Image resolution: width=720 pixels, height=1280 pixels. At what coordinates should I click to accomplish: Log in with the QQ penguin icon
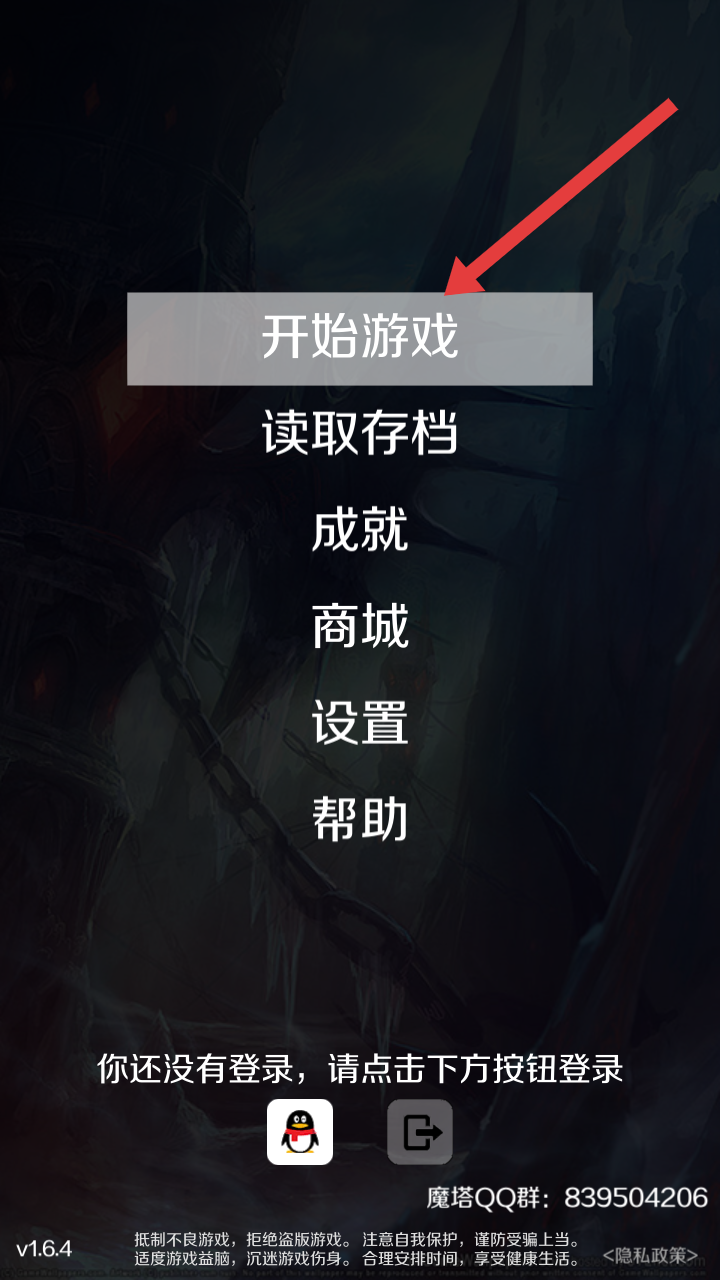pyautogui.click(x=300, y=1132)
